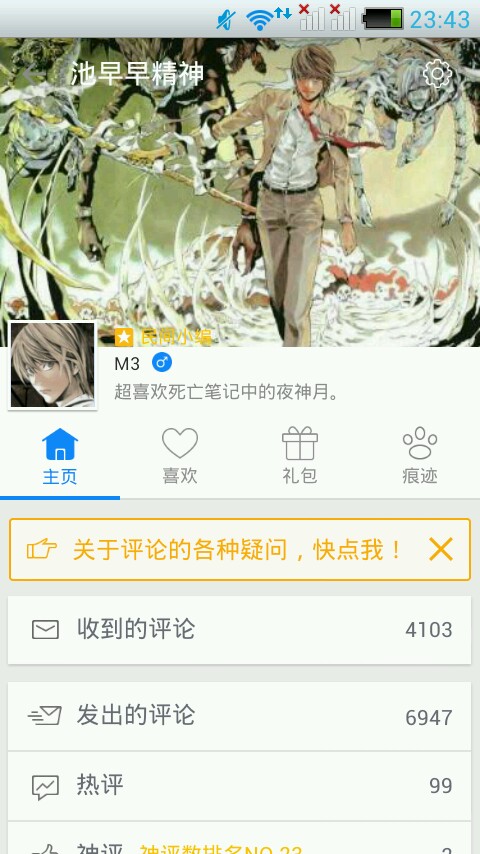Open 收到的评论 list
Screen dimensions: 480x854
click(240, 630)
